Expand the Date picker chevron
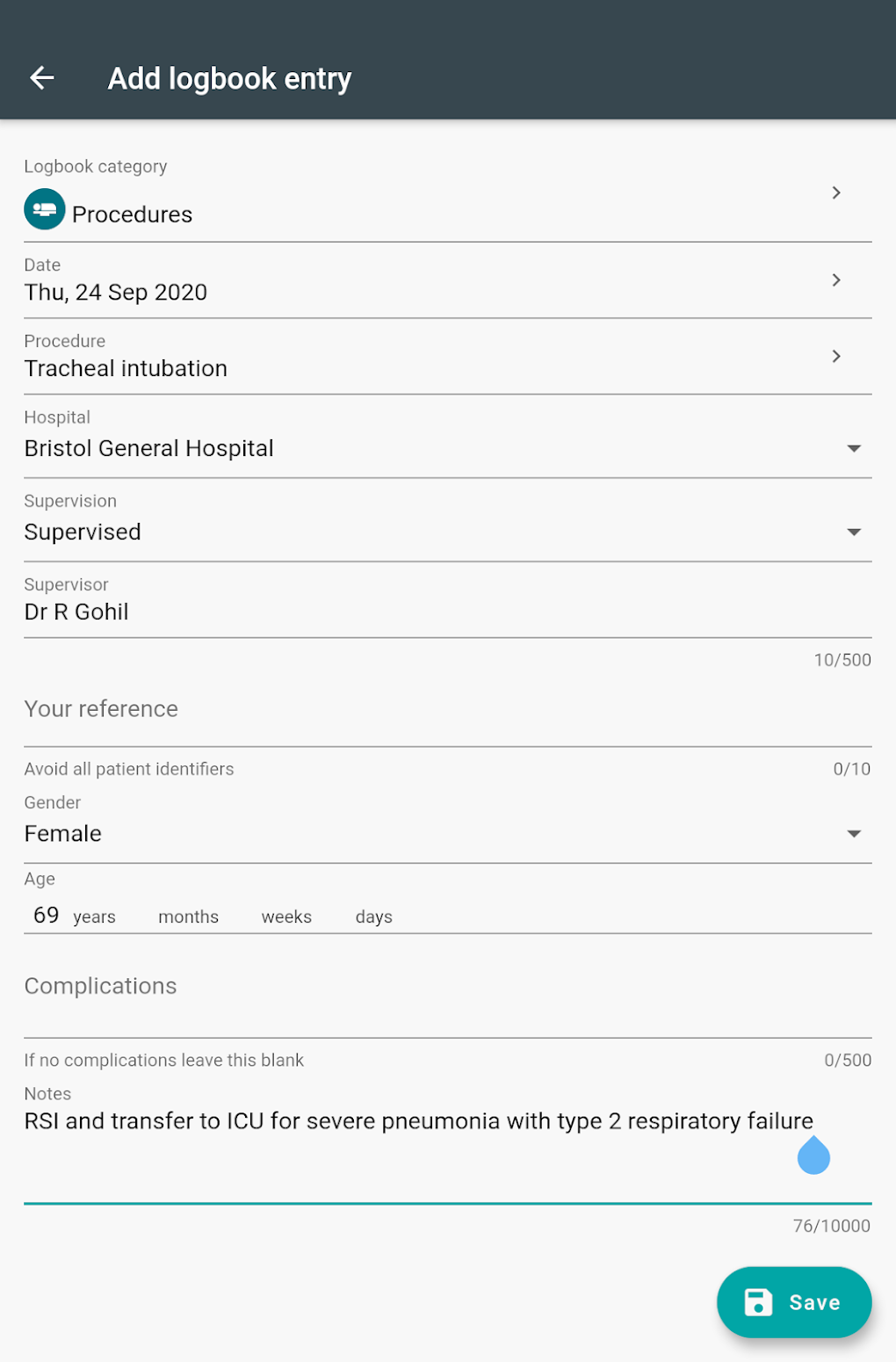Image resolution: width=896 pixels, height=1362 pixels. pos(835,279)
